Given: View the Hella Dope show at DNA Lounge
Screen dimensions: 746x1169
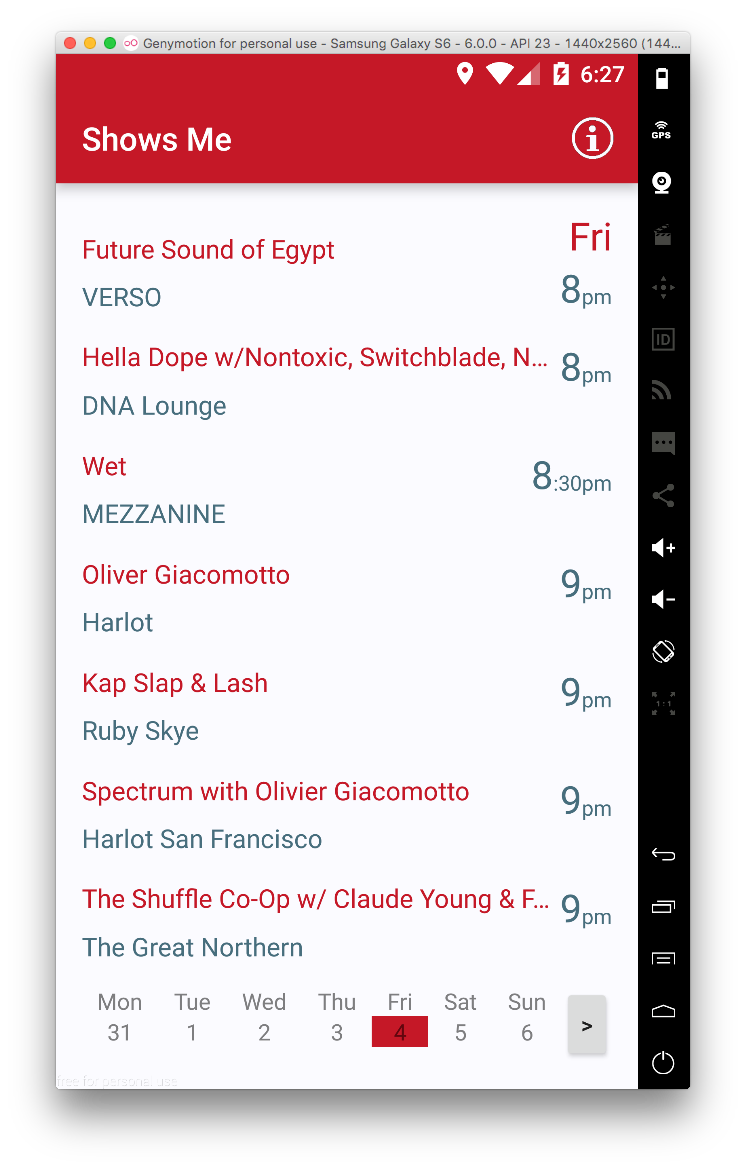Looking at the screenshot, I should [x=314, y=358].
